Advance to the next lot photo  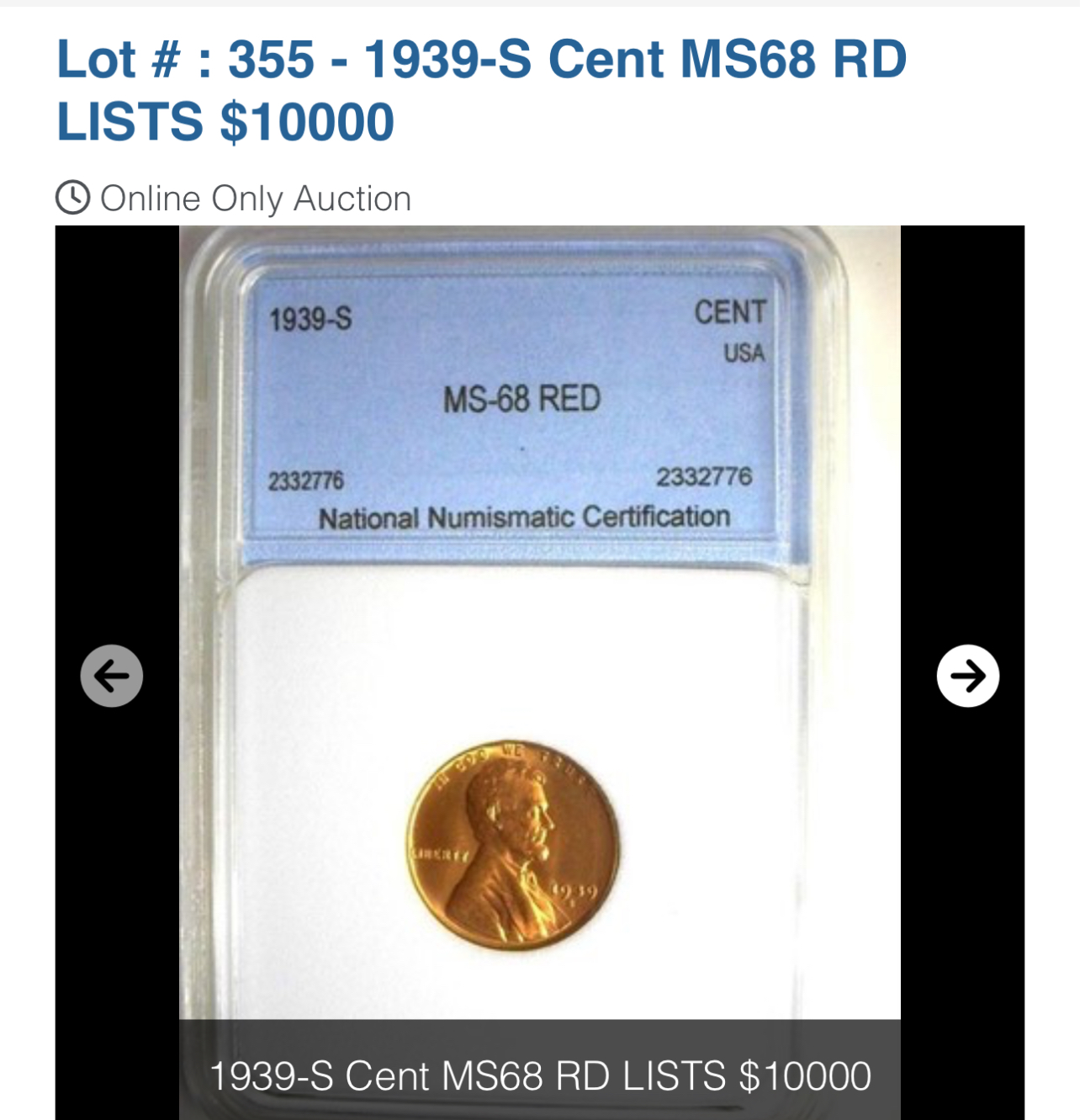(x=967, y=676)
